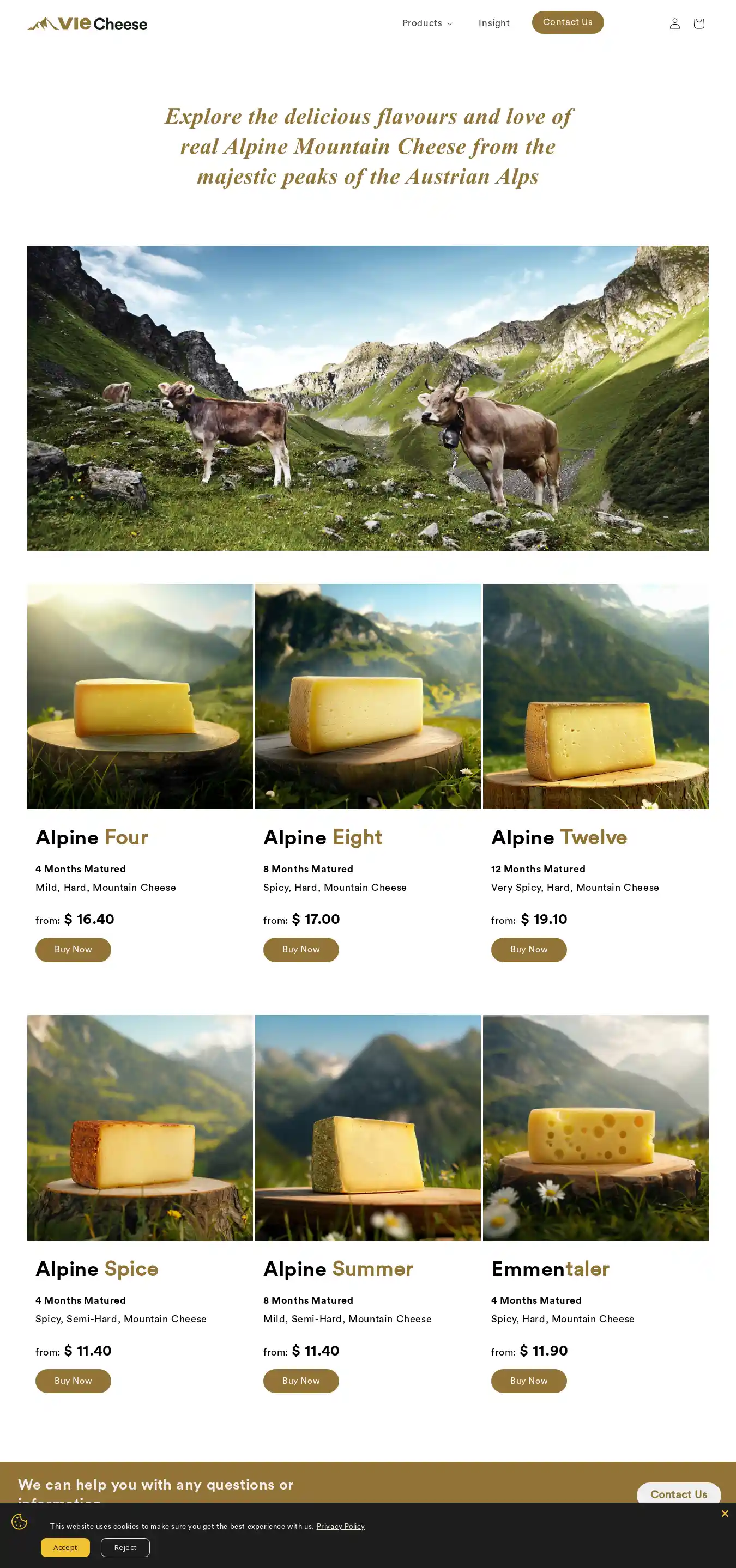
Task: Buy Alpine Spice cheese now
Action: click(73, 1381)
